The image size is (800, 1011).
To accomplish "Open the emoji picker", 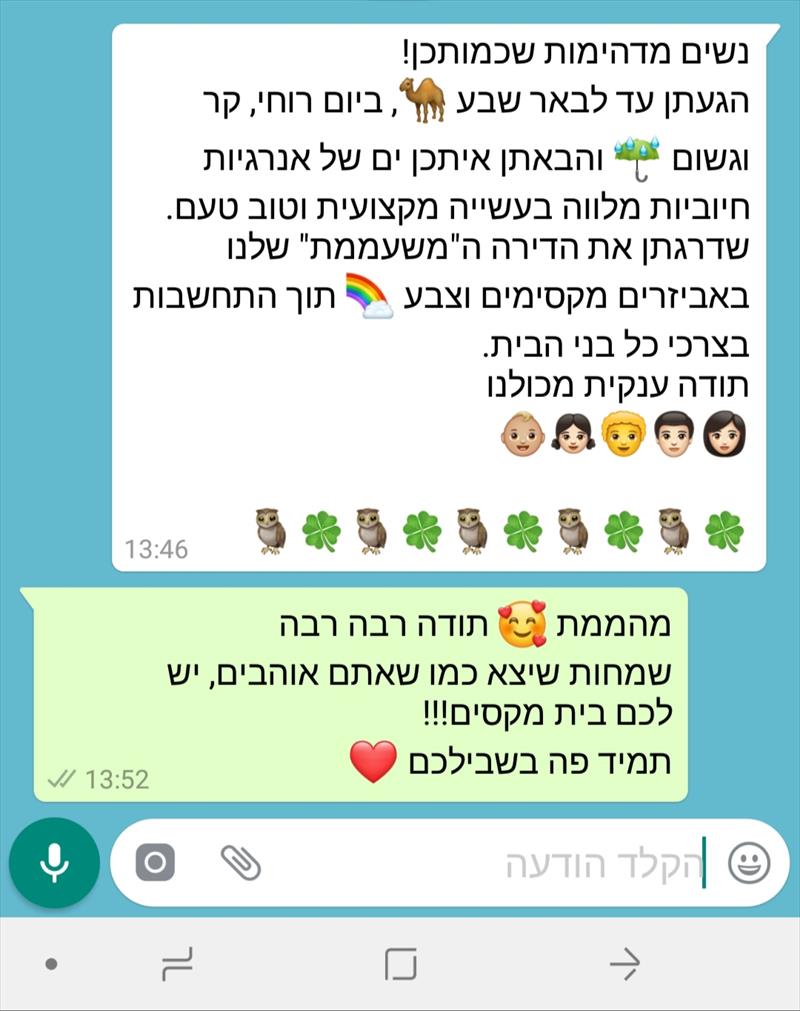I will pyautogui.click(x=748, y=863).
